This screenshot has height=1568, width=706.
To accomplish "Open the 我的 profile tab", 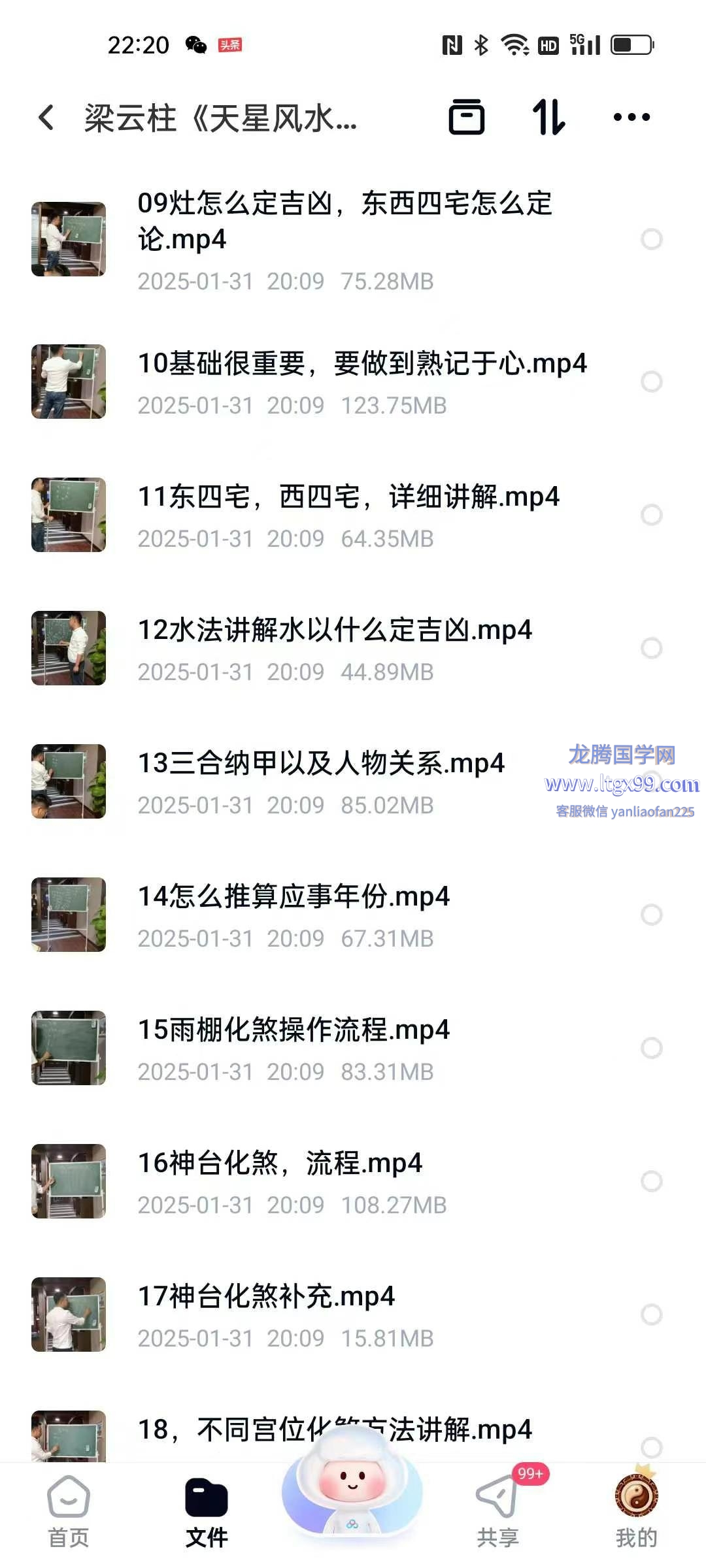I will [x=635, y=1511].
